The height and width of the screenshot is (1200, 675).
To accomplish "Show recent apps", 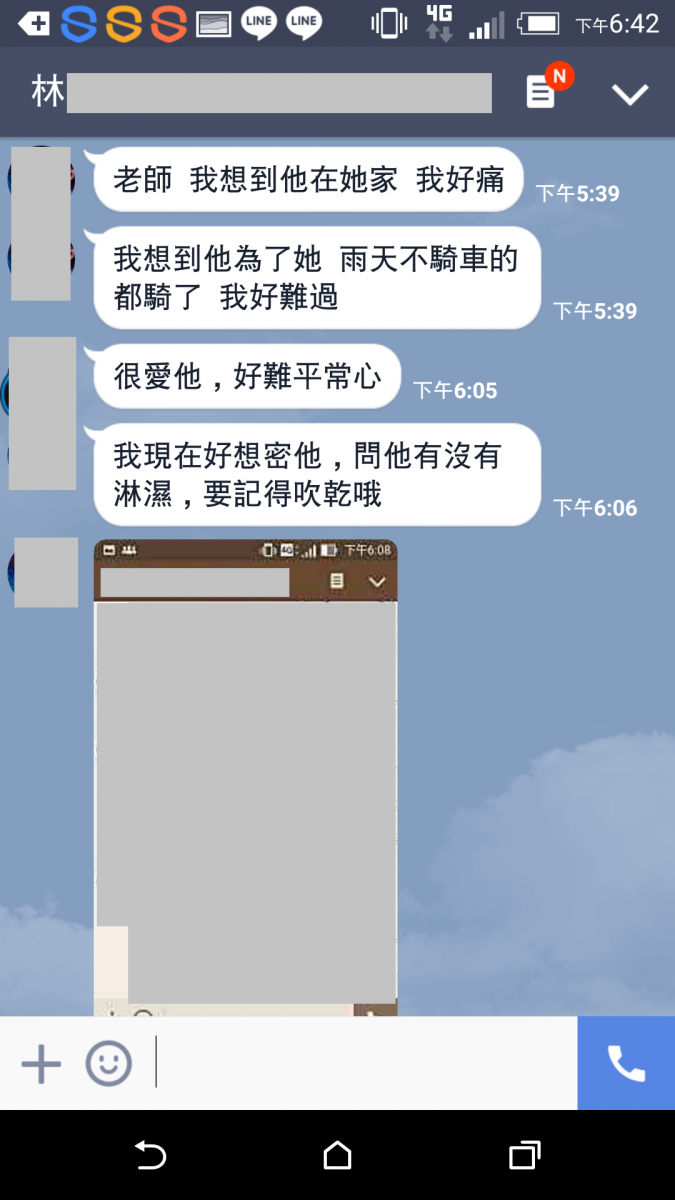I will coord(524,1156).
